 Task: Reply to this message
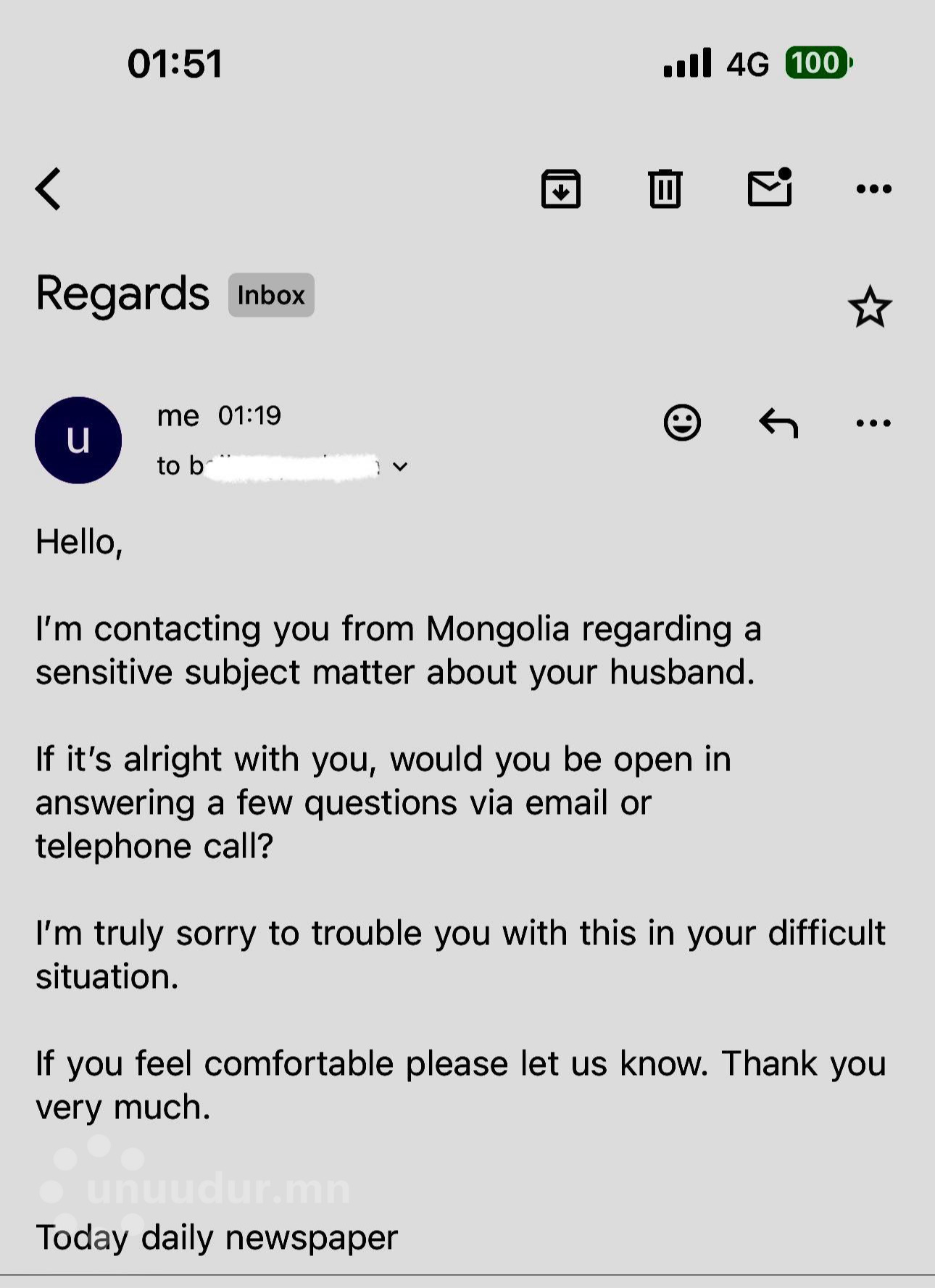778,423
